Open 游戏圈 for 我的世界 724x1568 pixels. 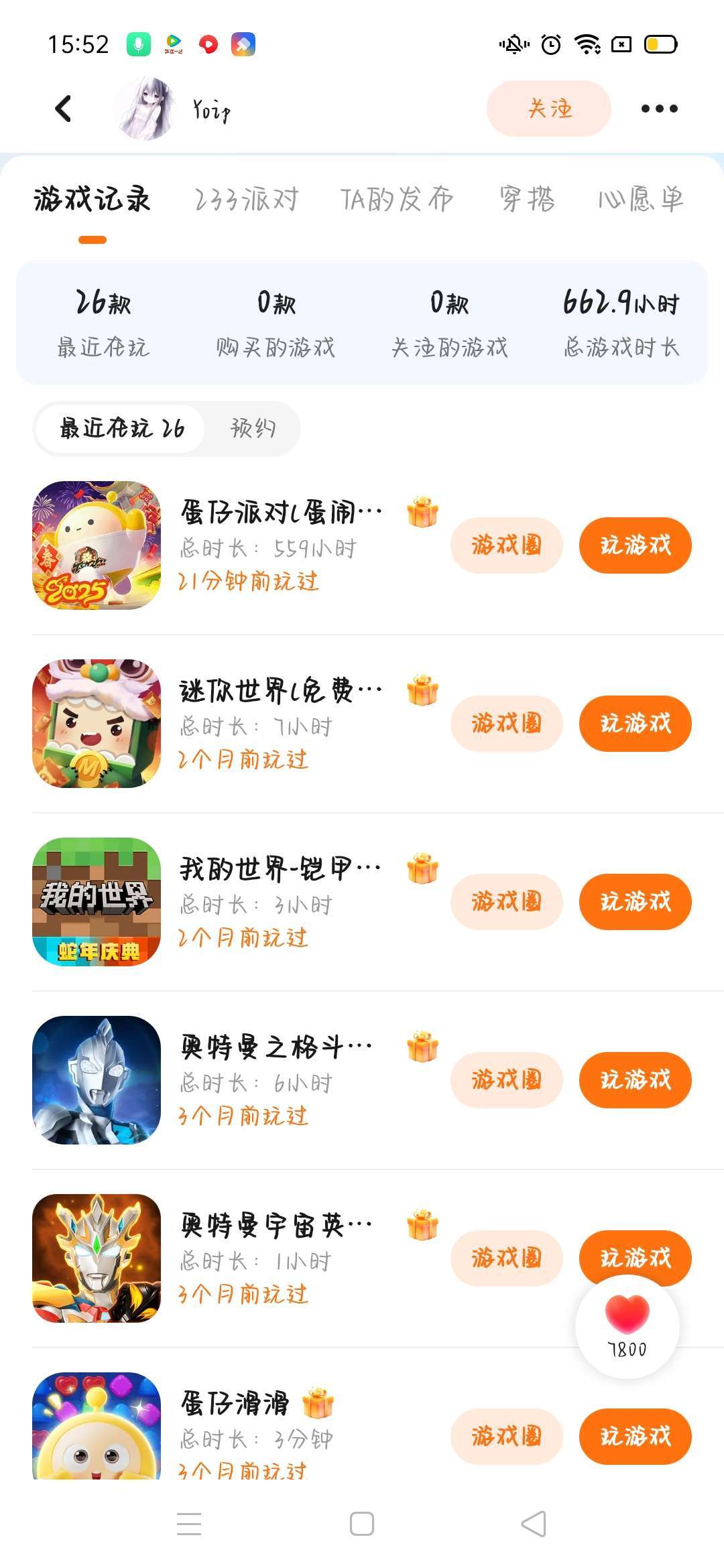506,902
